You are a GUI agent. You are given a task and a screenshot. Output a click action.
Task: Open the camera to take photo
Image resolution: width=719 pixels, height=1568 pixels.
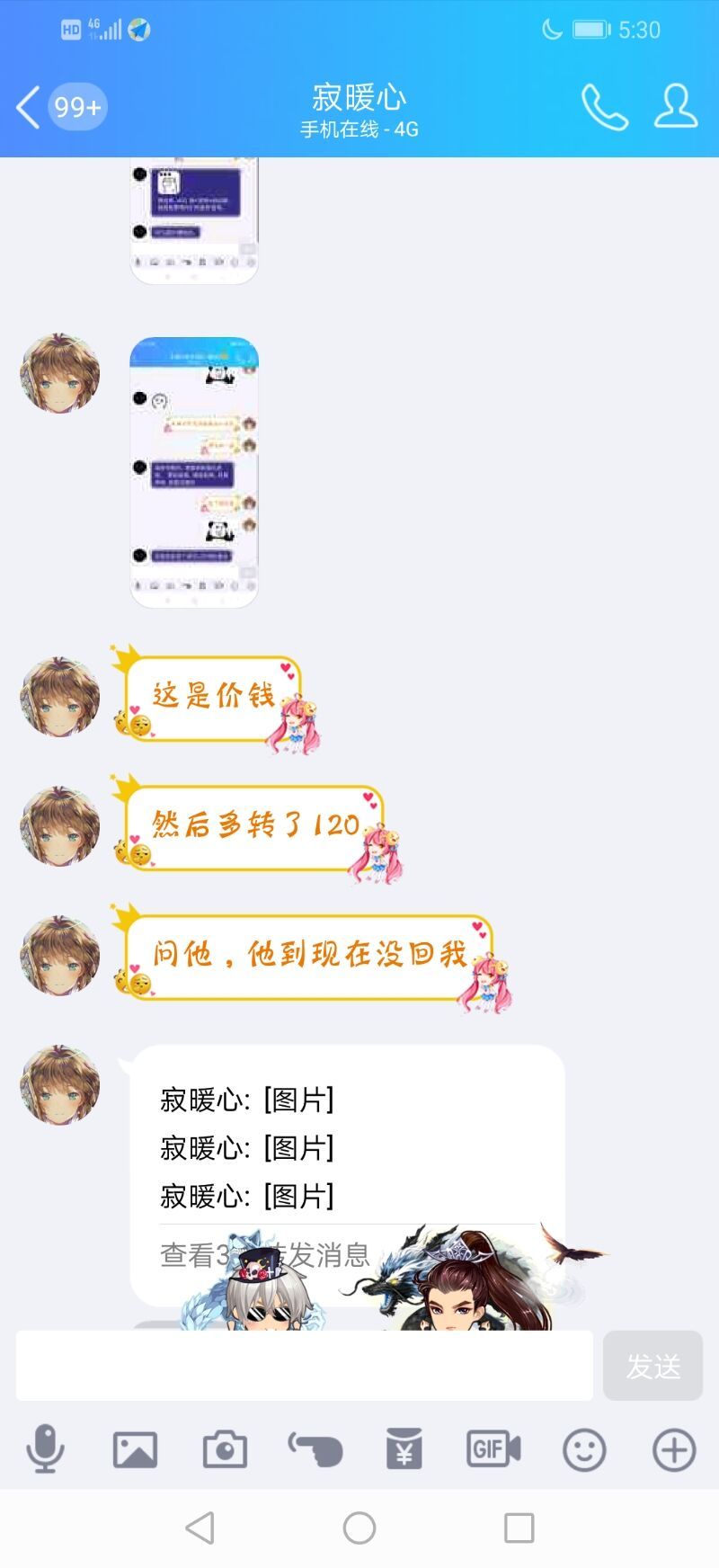point(225,1449)
